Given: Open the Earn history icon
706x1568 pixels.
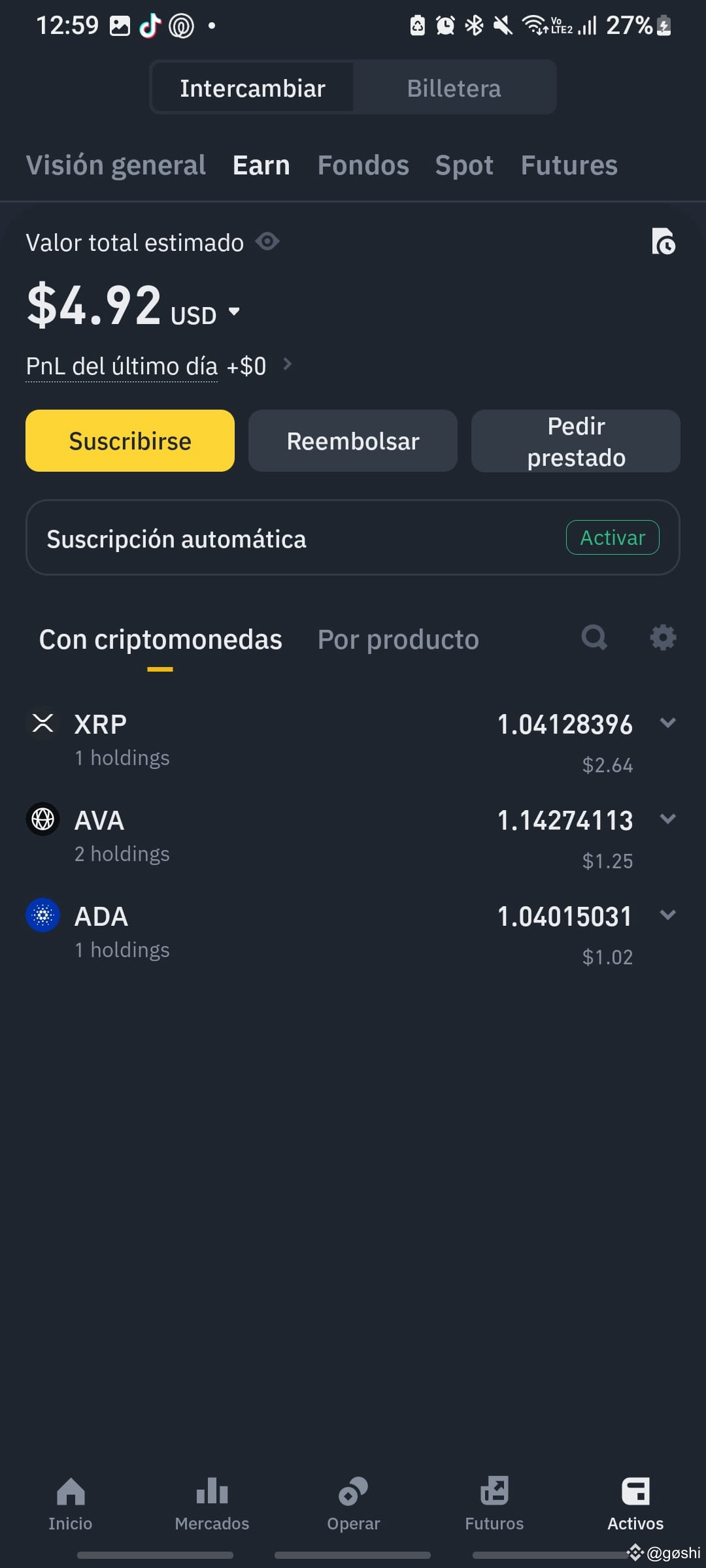Looking at the screenshot, I should 664,241.
